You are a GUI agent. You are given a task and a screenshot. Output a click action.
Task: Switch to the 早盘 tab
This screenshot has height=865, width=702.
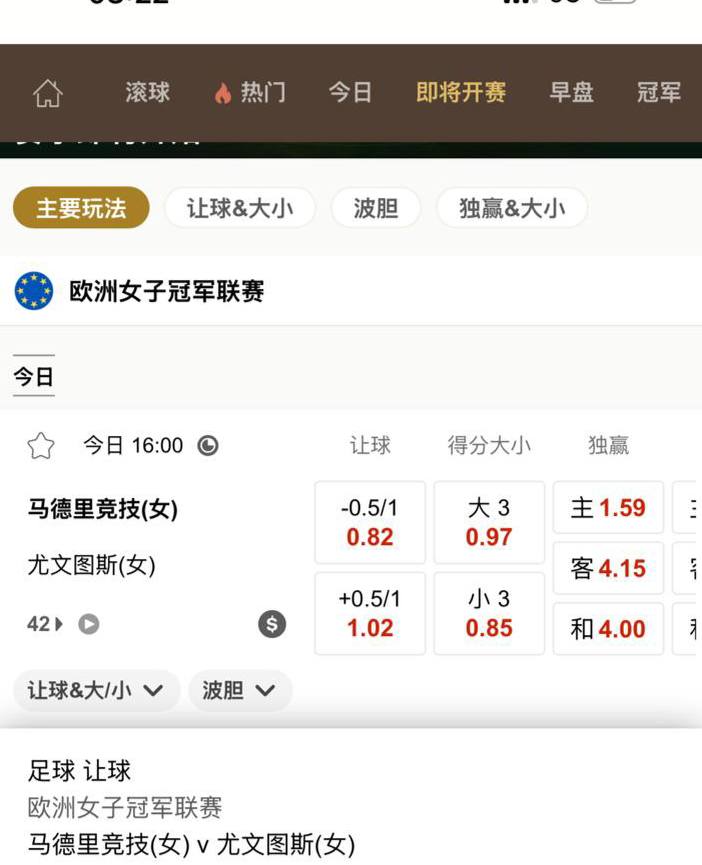[x=571, y=93]
